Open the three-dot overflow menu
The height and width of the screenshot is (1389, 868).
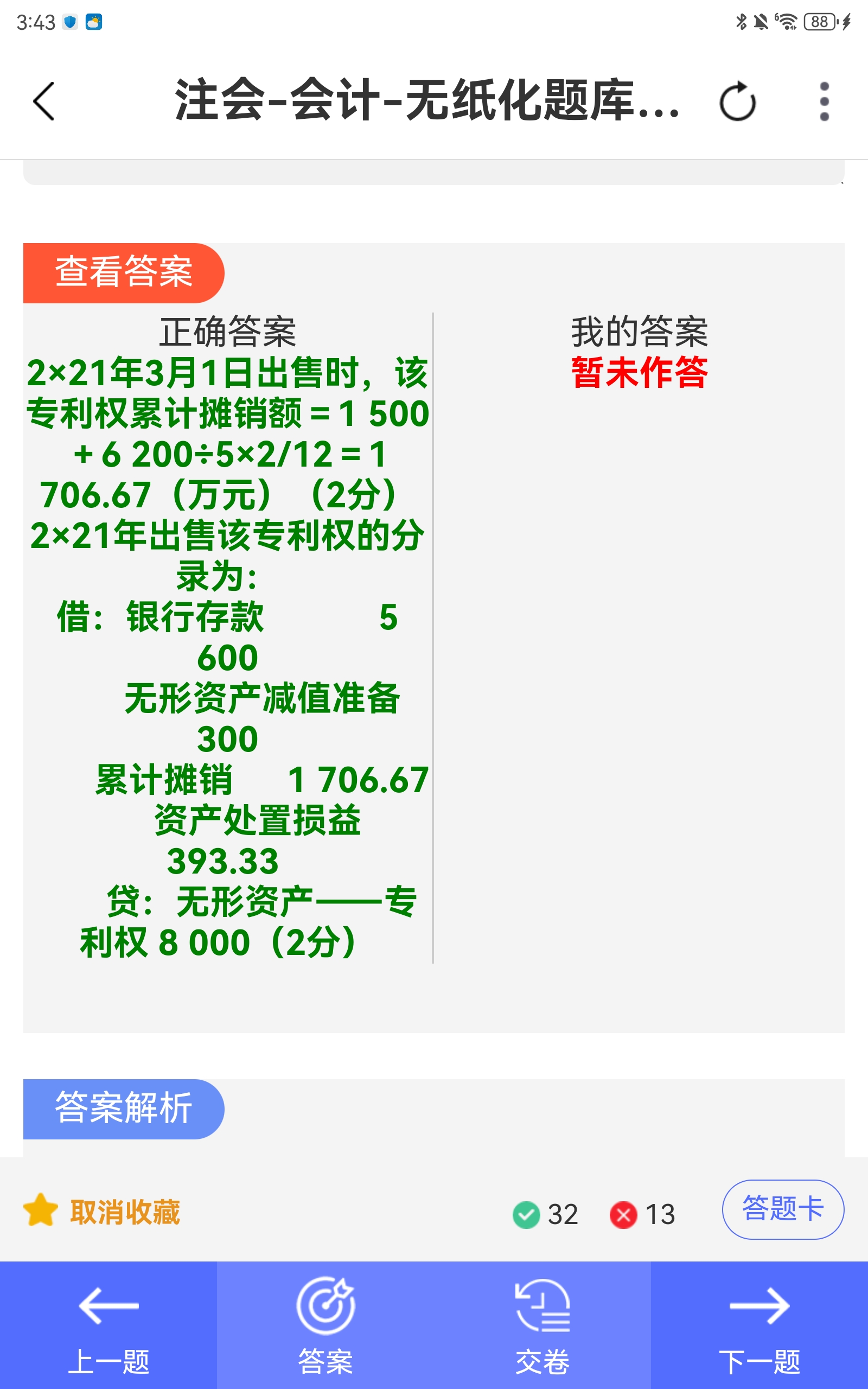(x=825, y=101)
